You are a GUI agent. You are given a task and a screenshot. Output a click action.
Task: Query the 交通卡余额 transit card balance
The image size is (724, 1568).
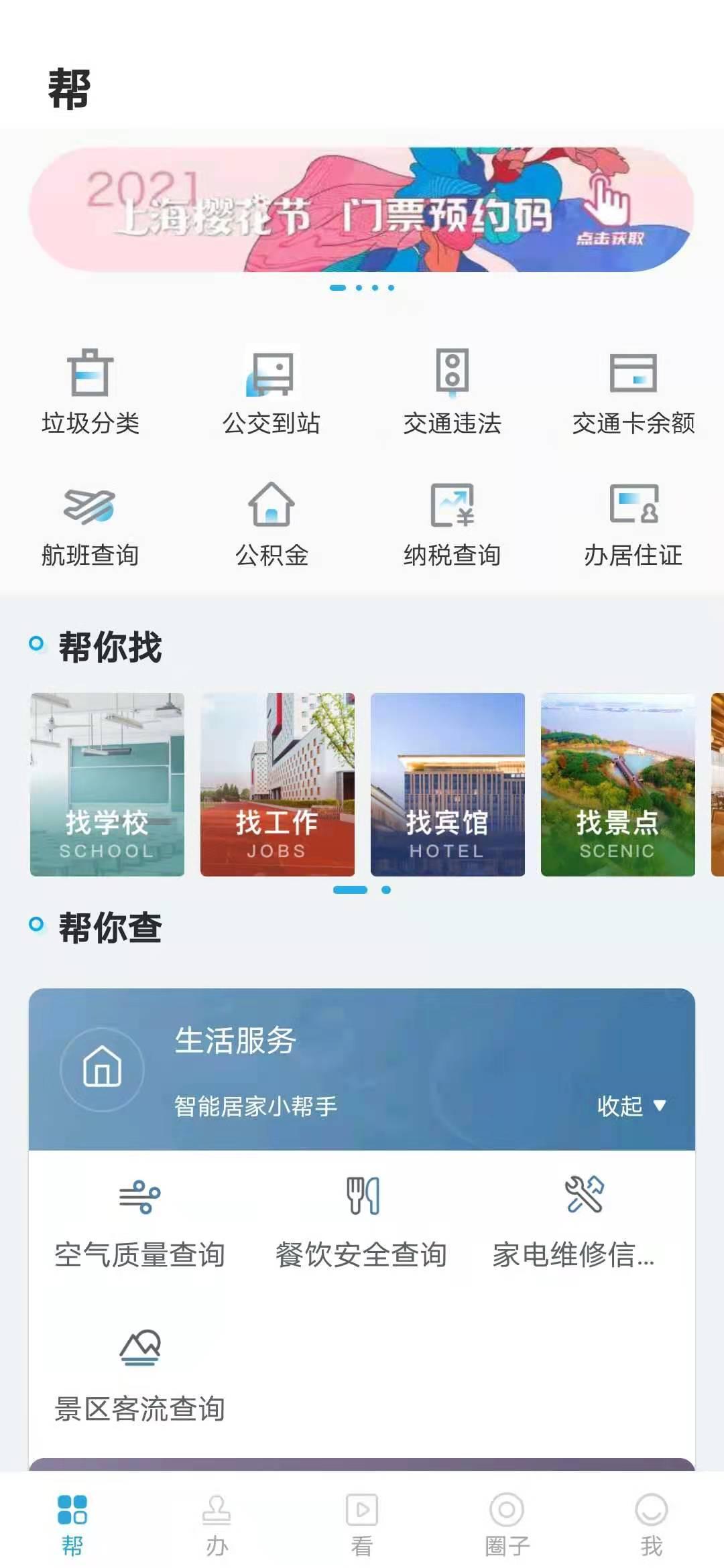[633, 395]
